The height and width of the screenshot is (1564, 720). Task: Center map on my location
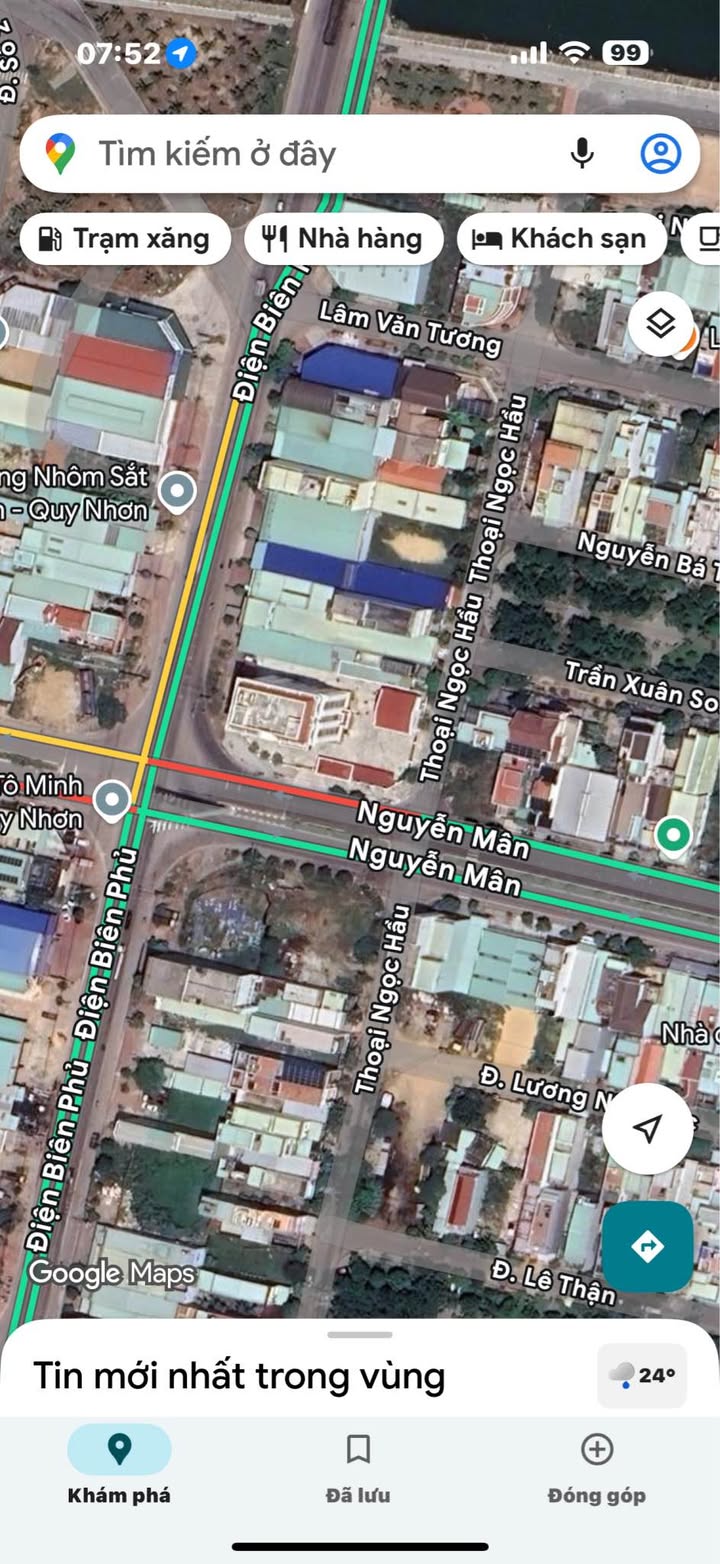pyautogui.click(x=648, y=1129)
